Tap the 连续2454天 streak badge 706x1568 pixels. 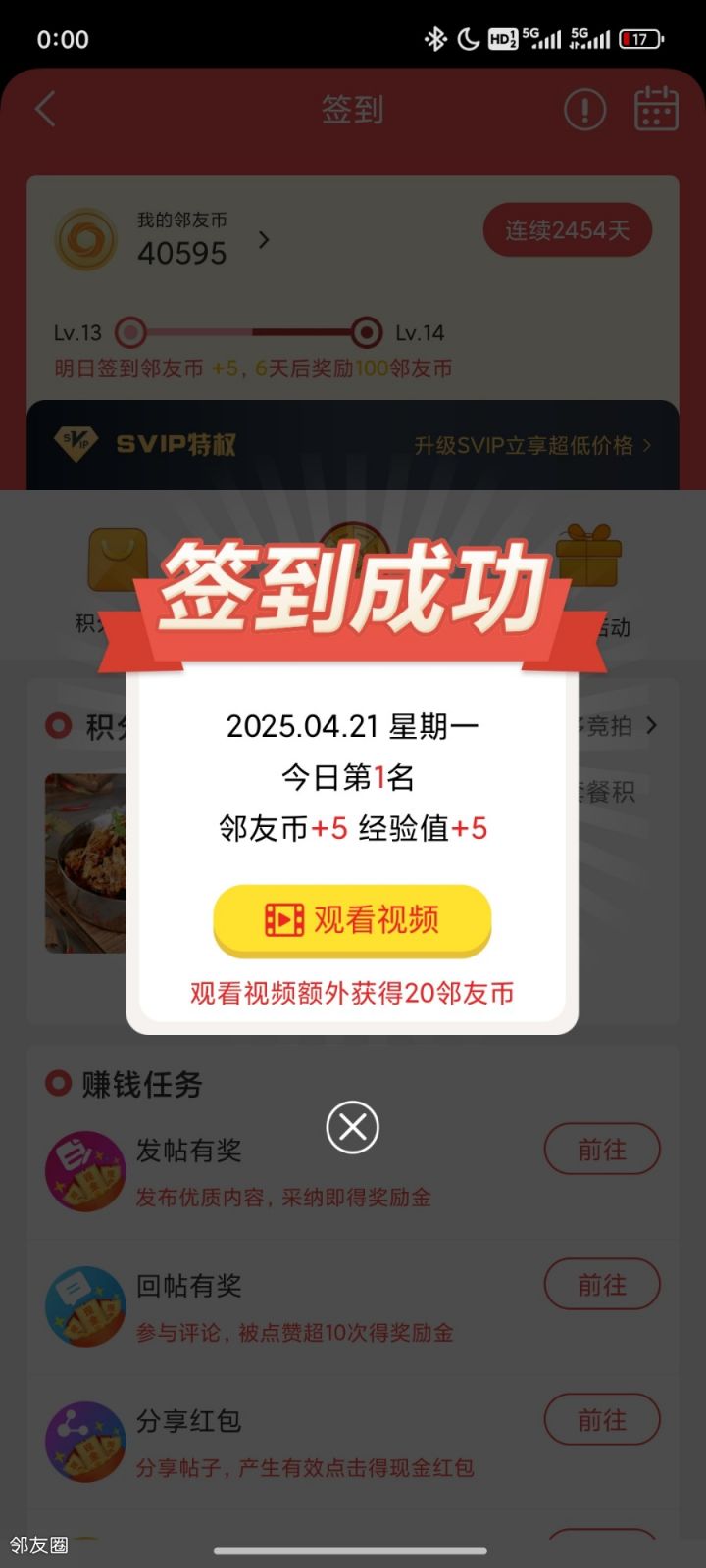click(567, 230)
